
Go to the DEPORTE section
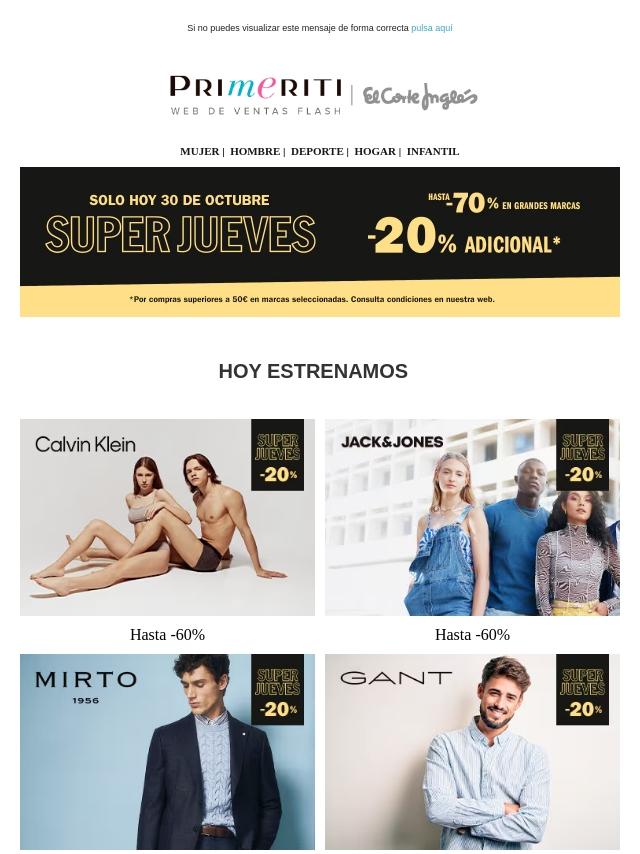pyautogui.click(x=316, y=151)
